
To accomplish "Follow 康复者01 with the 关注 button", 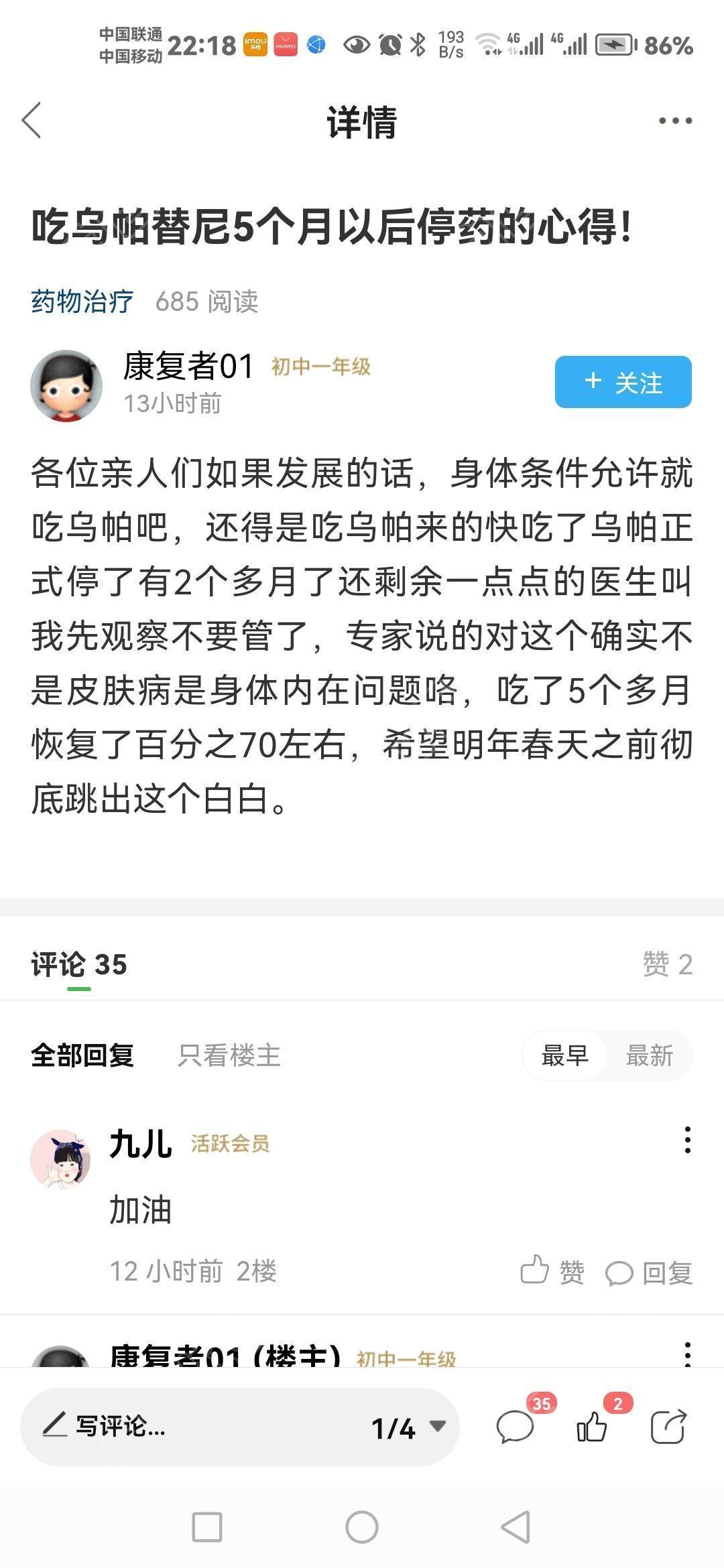I will pyautogui.click(x=623, y=382).
